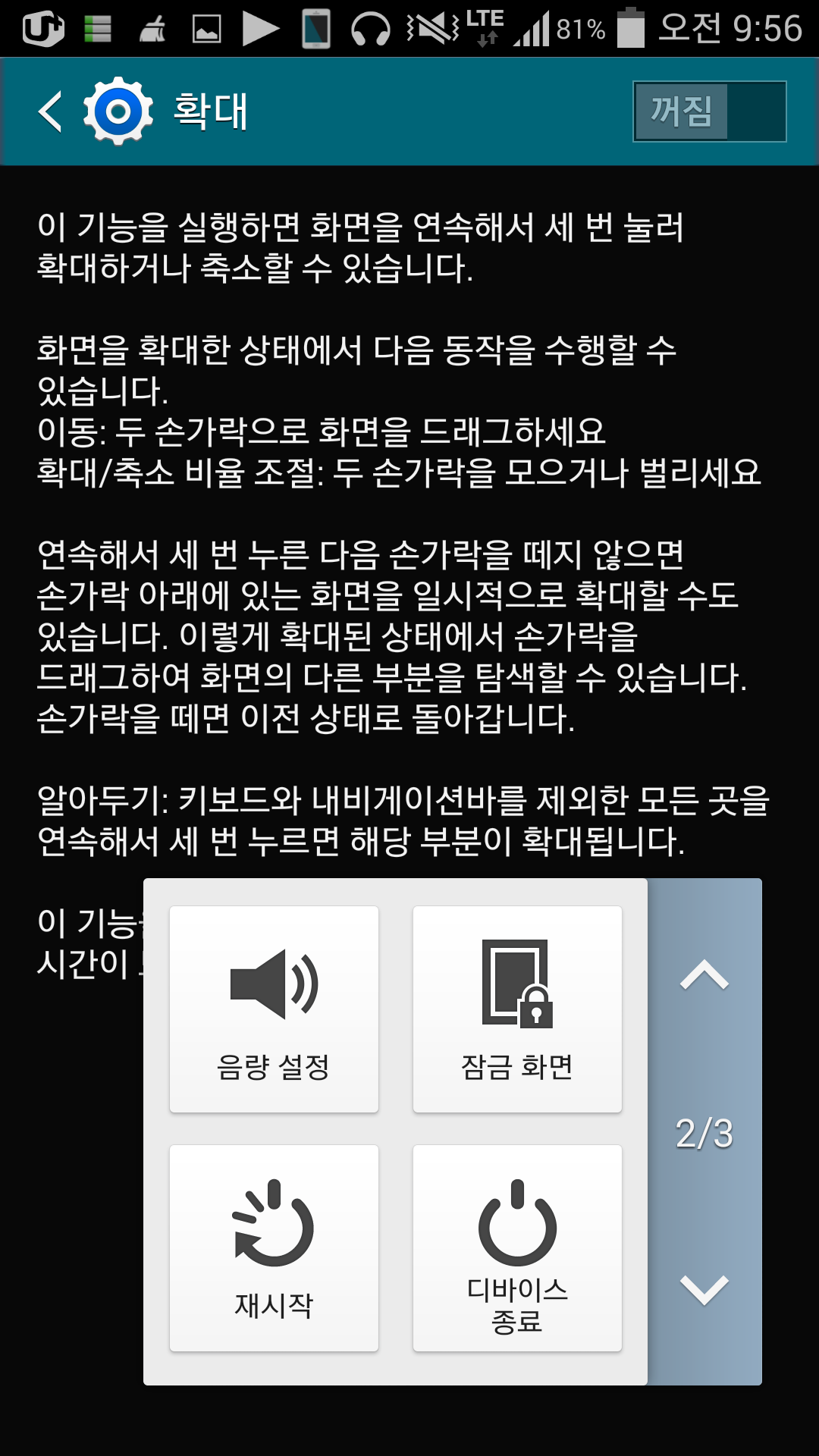Select 잠금 화면 in assistant menu
Viewport: 819px width, 1456px height.
(517, 1009)
